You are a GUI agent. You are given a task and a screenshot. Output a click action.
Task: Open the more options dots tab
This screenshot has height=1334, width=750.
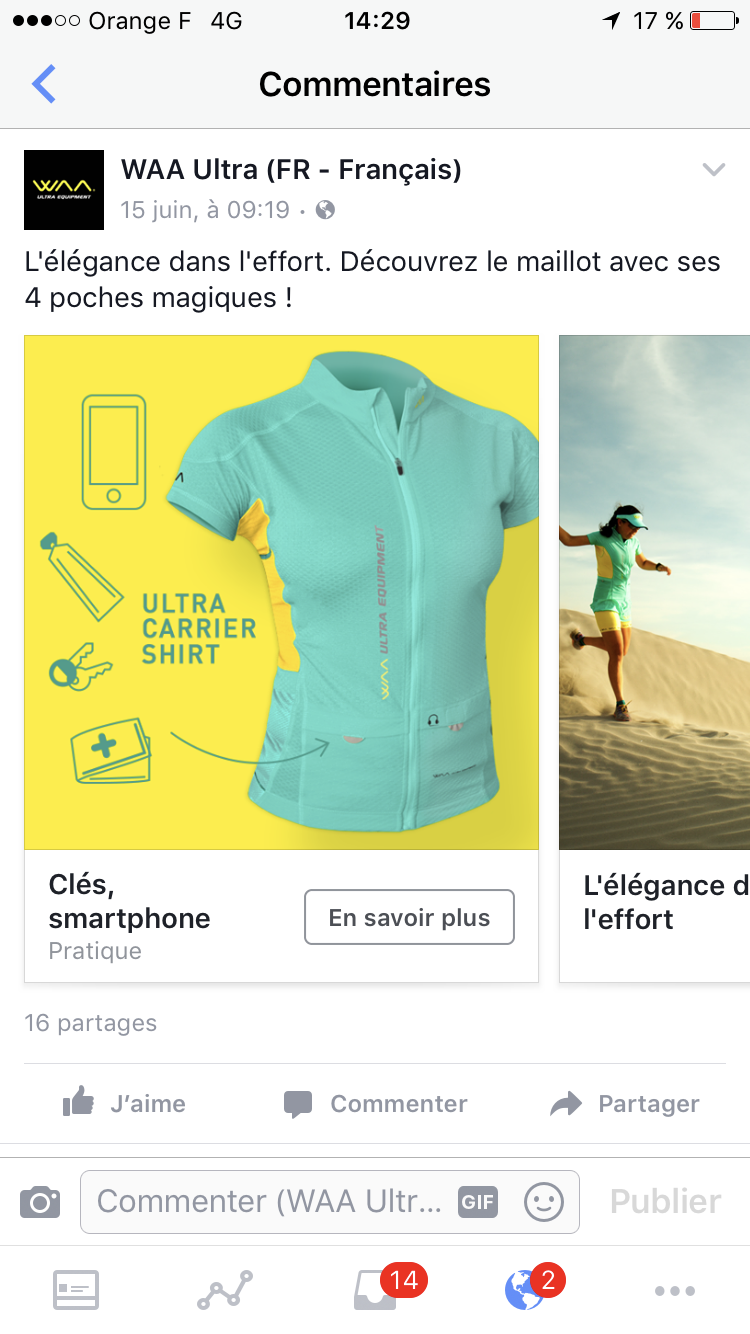[674, 1290]
